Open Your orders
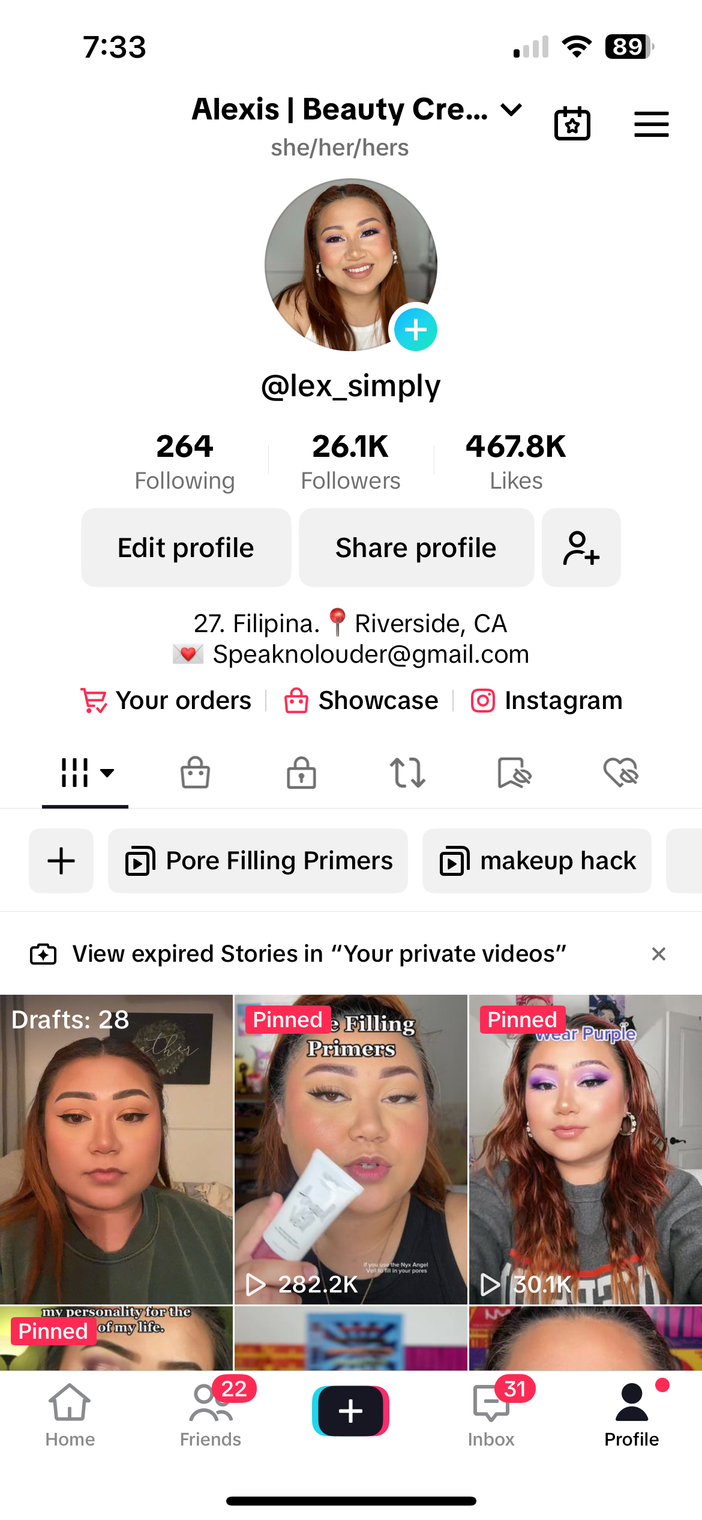Viewport: 702px width, 1520px height. click(166, 701)
